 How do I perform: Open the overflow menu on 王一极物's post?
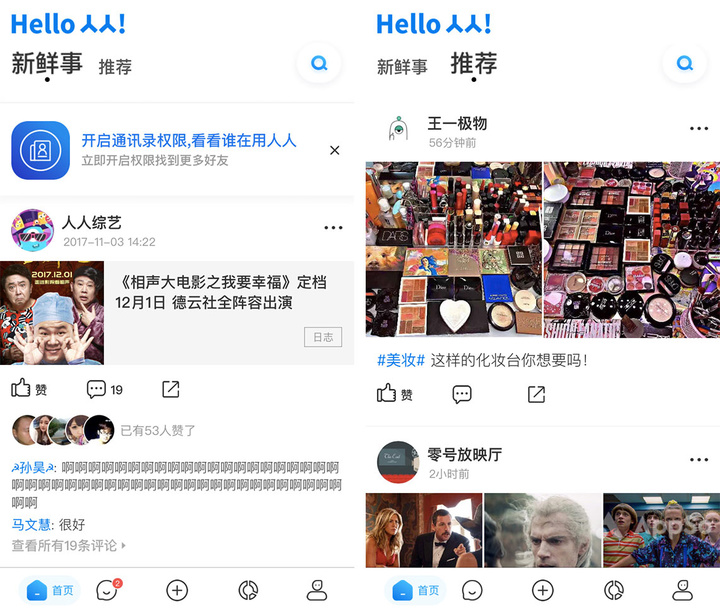click(698, 129)
